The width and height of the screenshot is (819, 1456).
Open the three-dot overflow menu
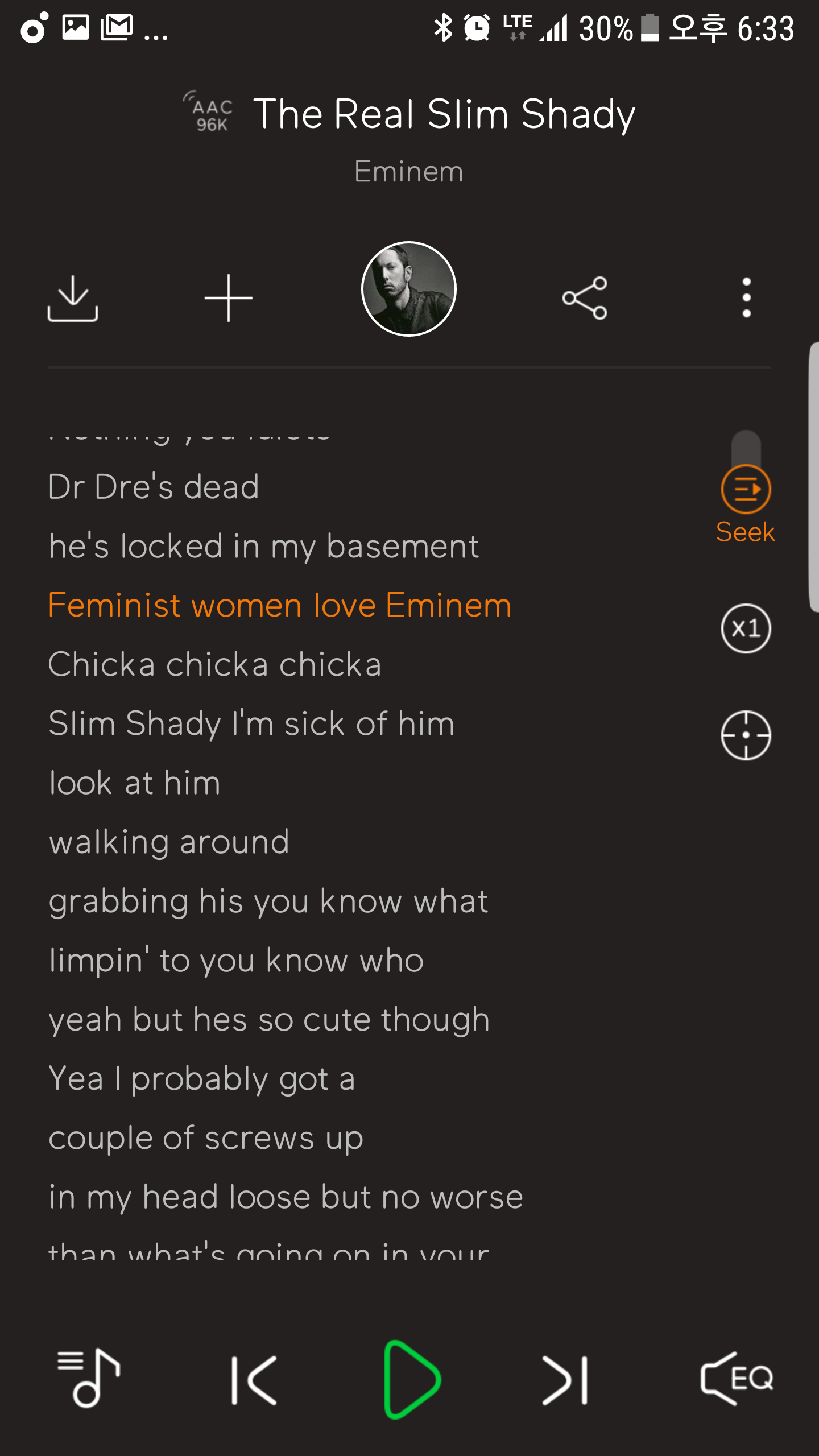(x=746, y=298)
